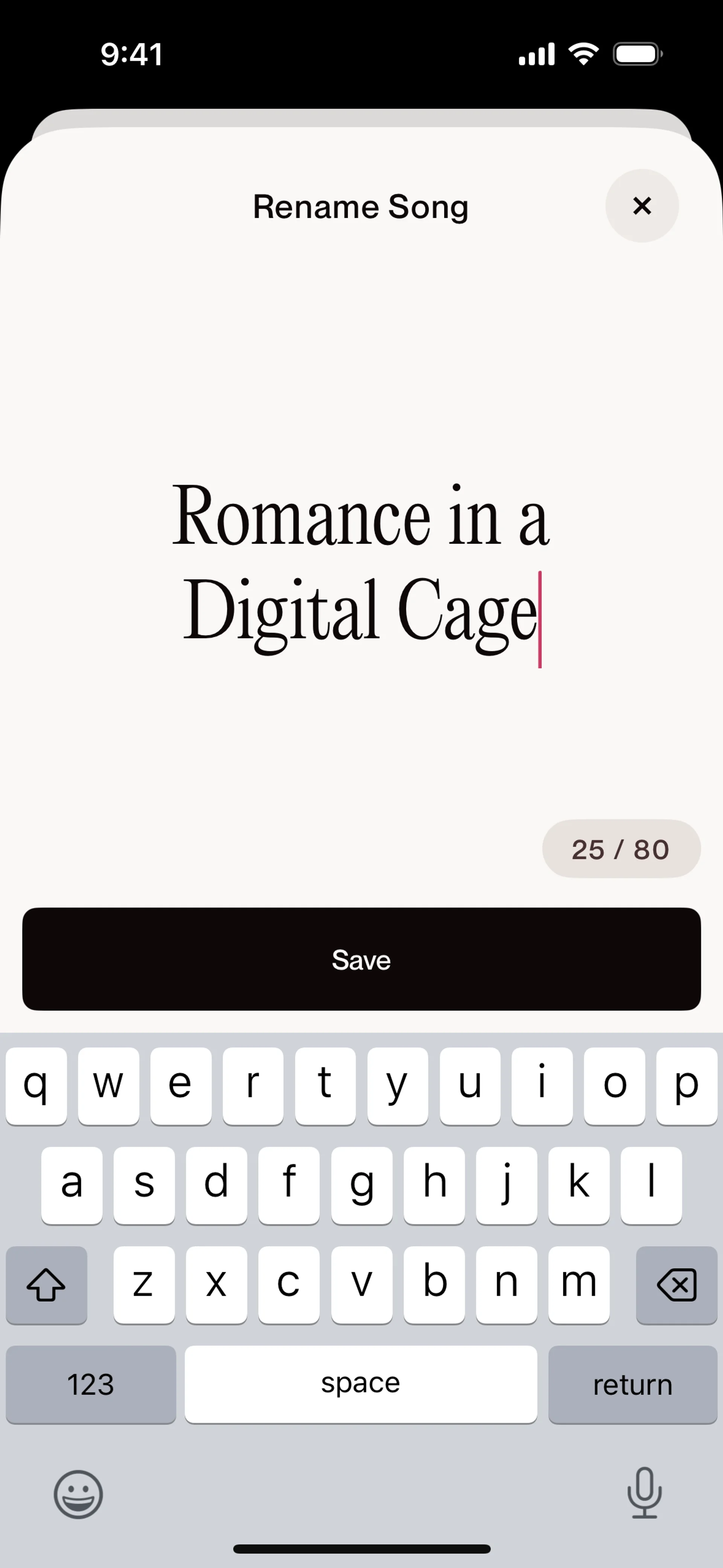Hit the backspace key
This screenshot has width=723, height=1568.
(676, 1285)
